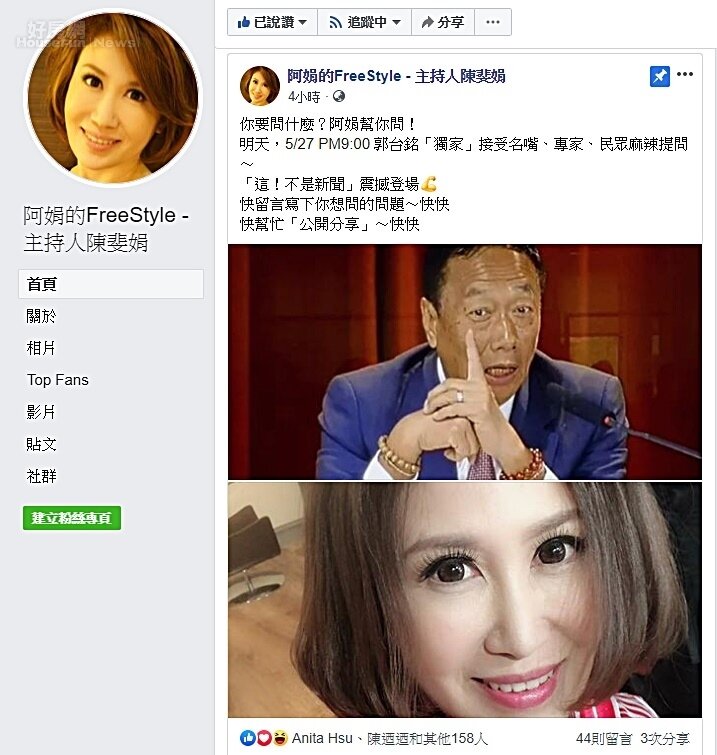View the 影片 videos section

pos(42,412)
